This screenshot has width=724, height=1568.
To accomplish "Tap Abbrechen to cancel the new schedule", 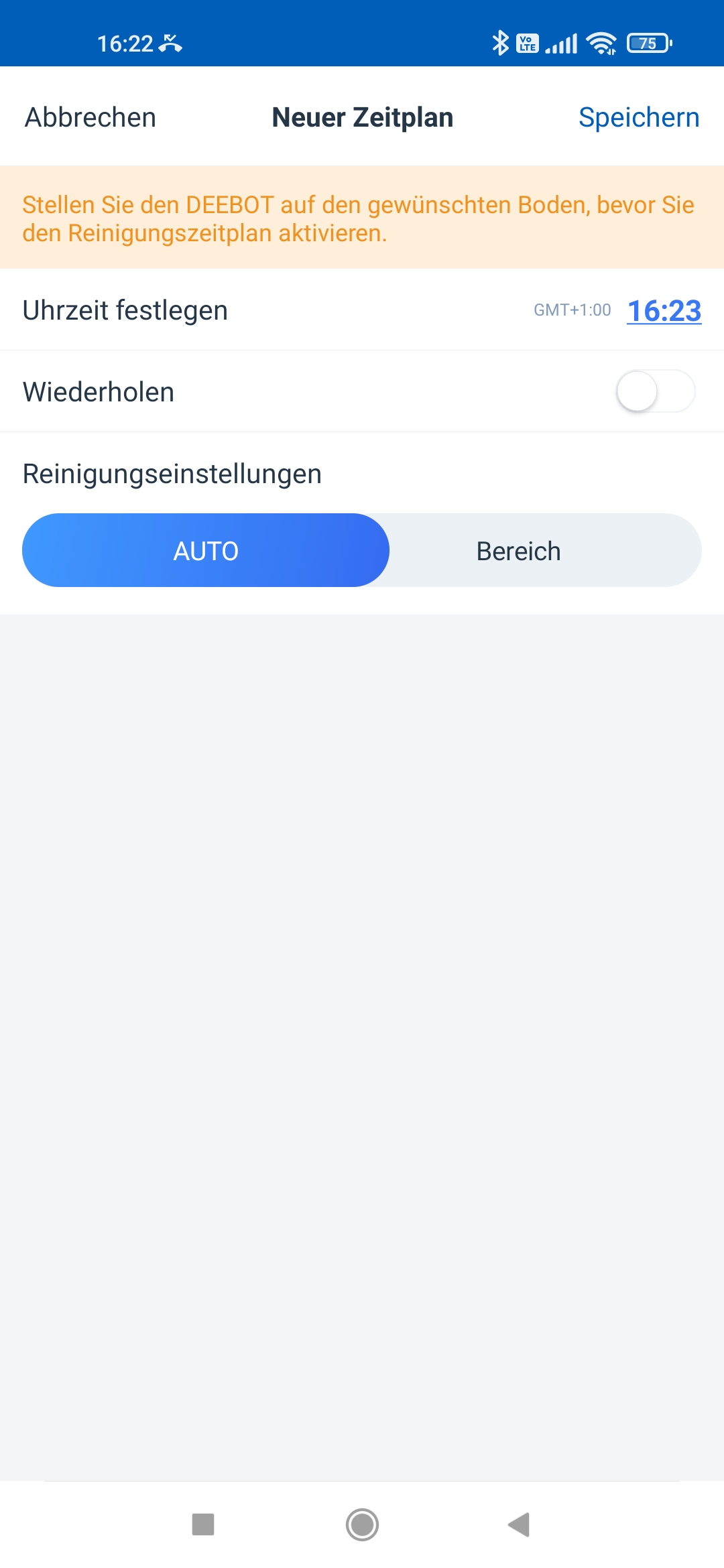I will click(90, 117).
